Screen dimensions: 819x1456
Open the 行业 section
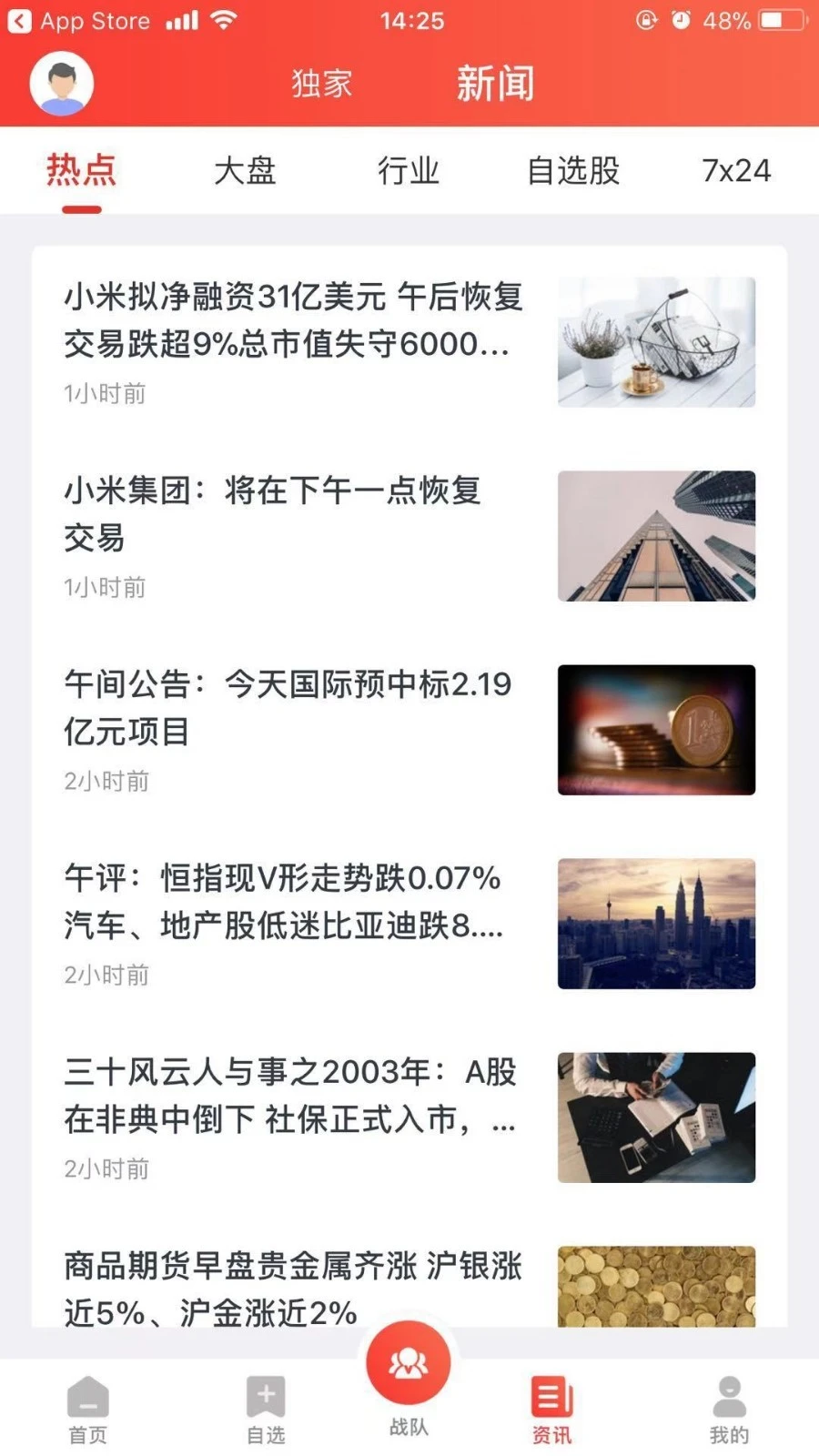tap(409, 170)
